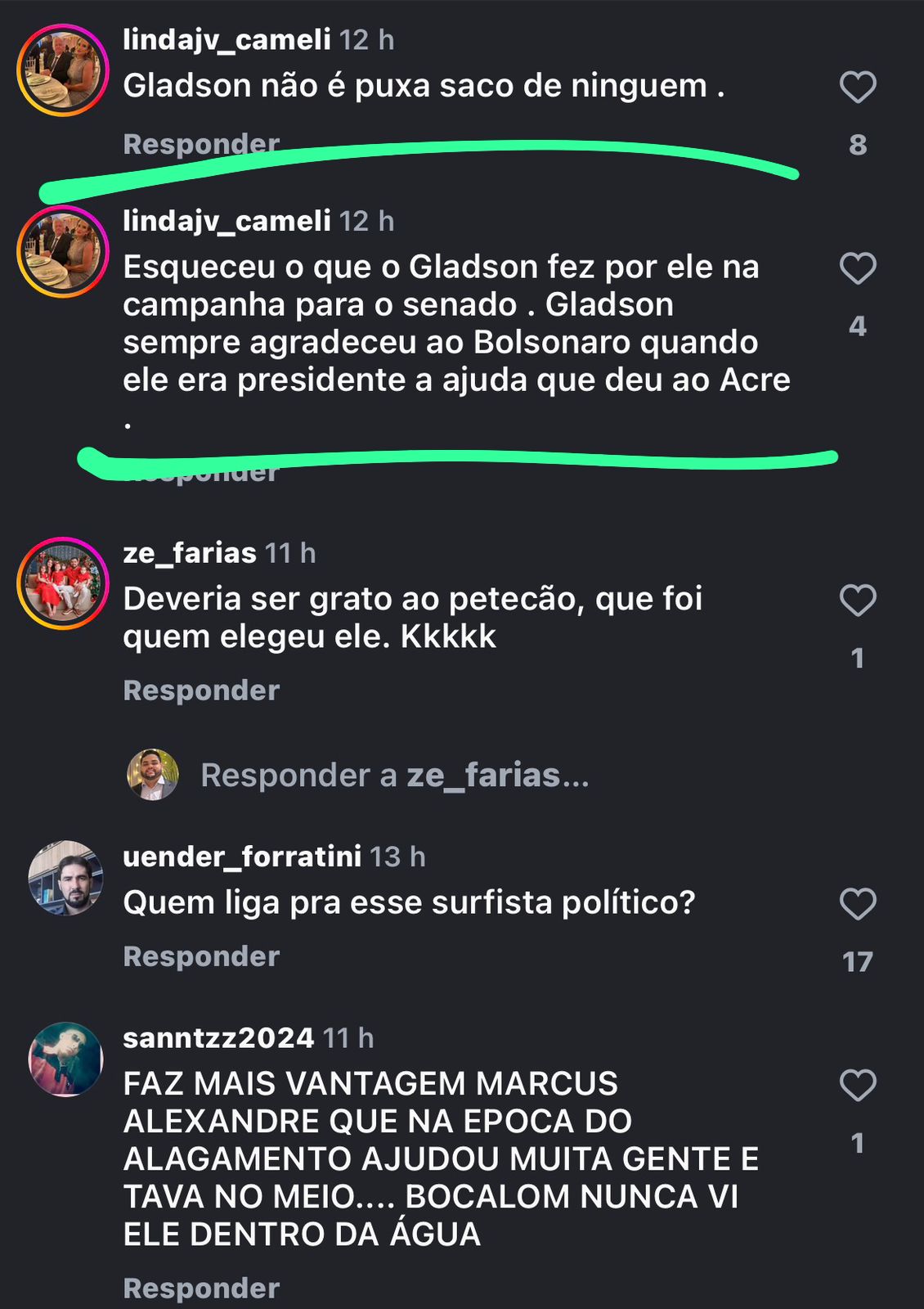The image size is (924, 1309).
Task: Tap Responder under sanntzz2024's comment
Action: click(x=201, y=1289)
